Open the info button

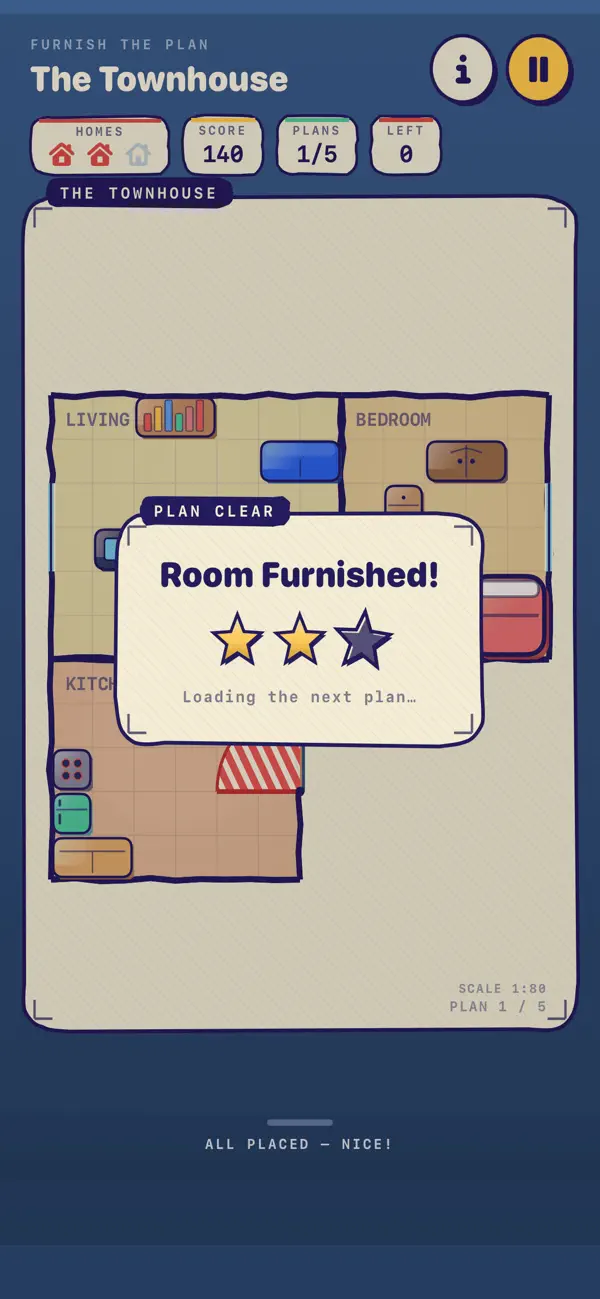[463, 69]
